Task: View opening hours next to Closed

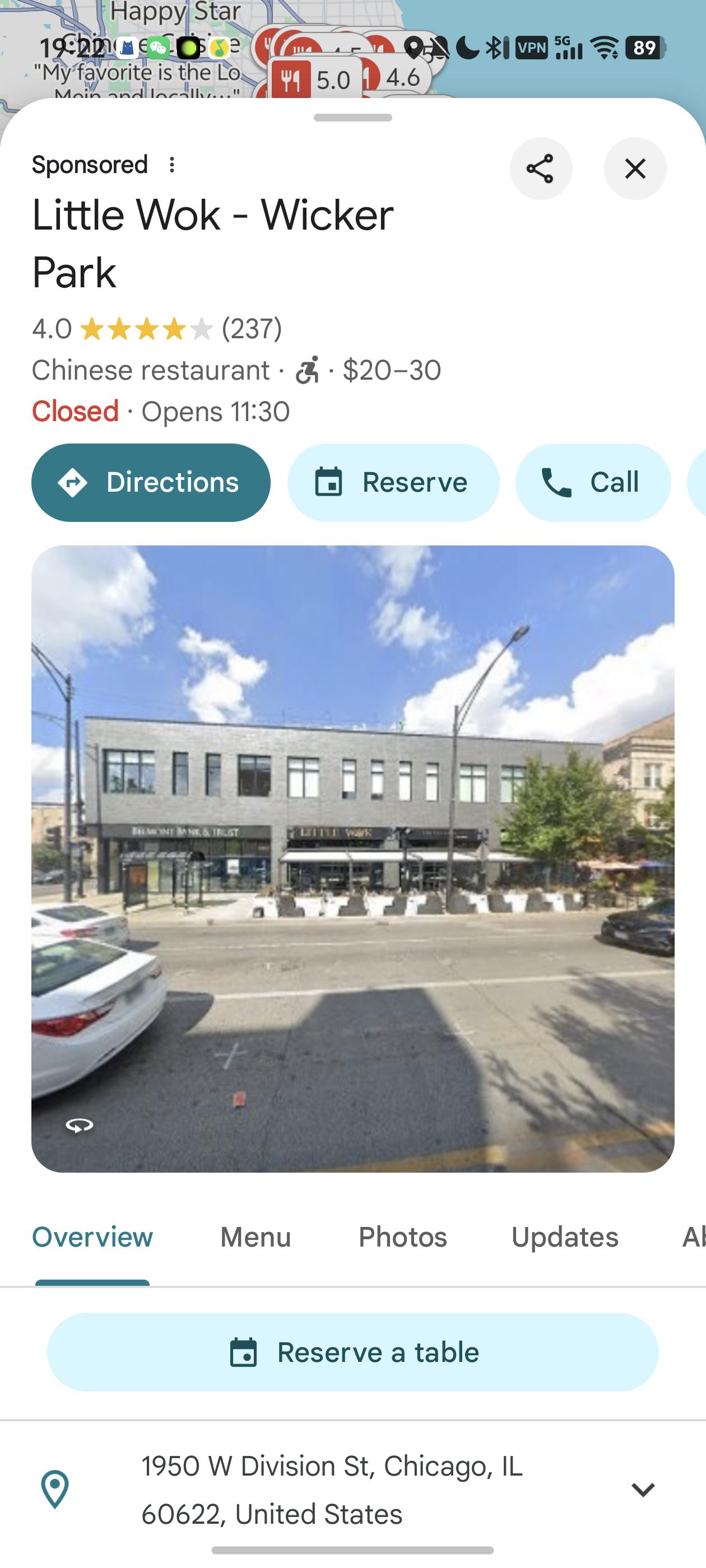Action: click(x=215, y=412)
